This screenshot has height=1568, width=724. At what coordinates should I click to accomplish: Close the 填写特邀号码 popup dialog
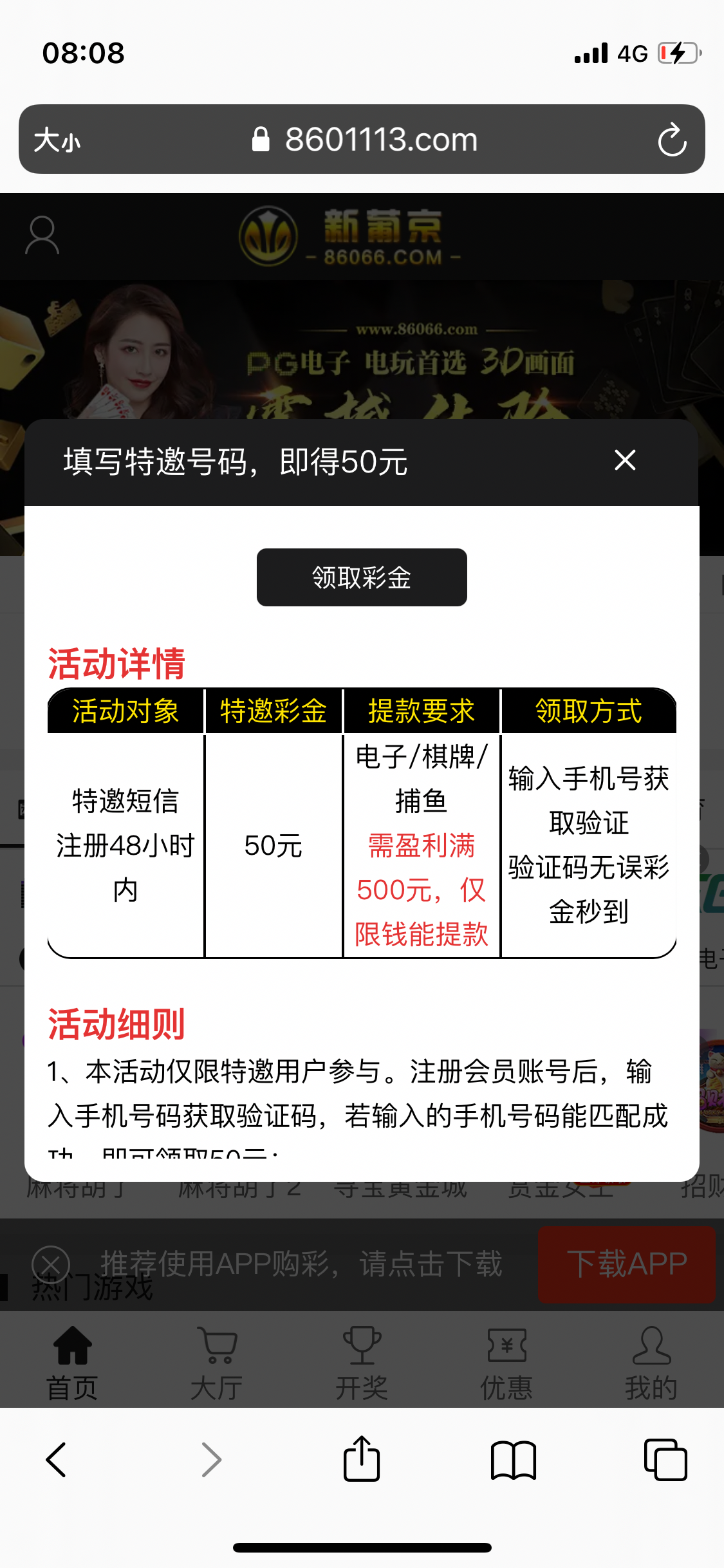[x=625, y=460]
